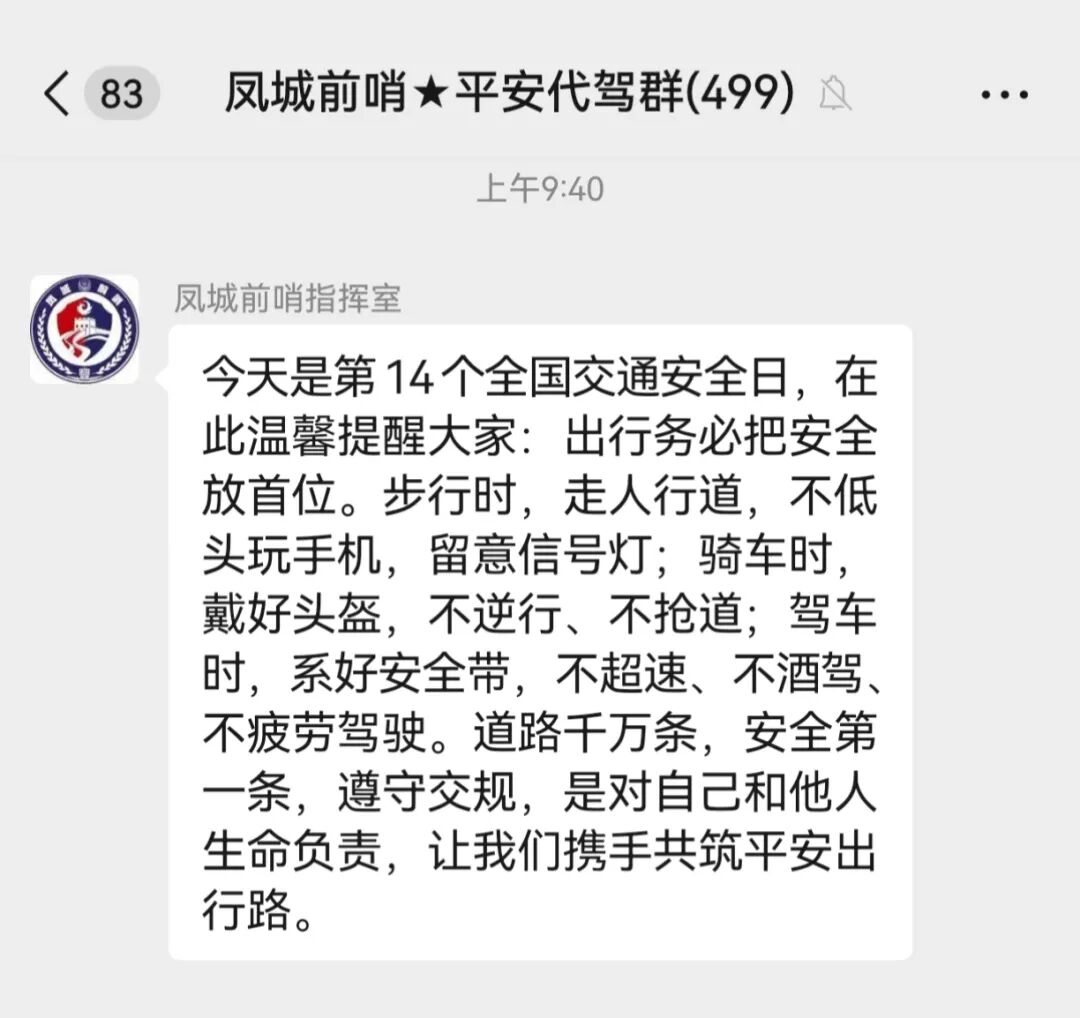Go back to the chat list
The image size is (1080, 1018).
tap(58, 95)
